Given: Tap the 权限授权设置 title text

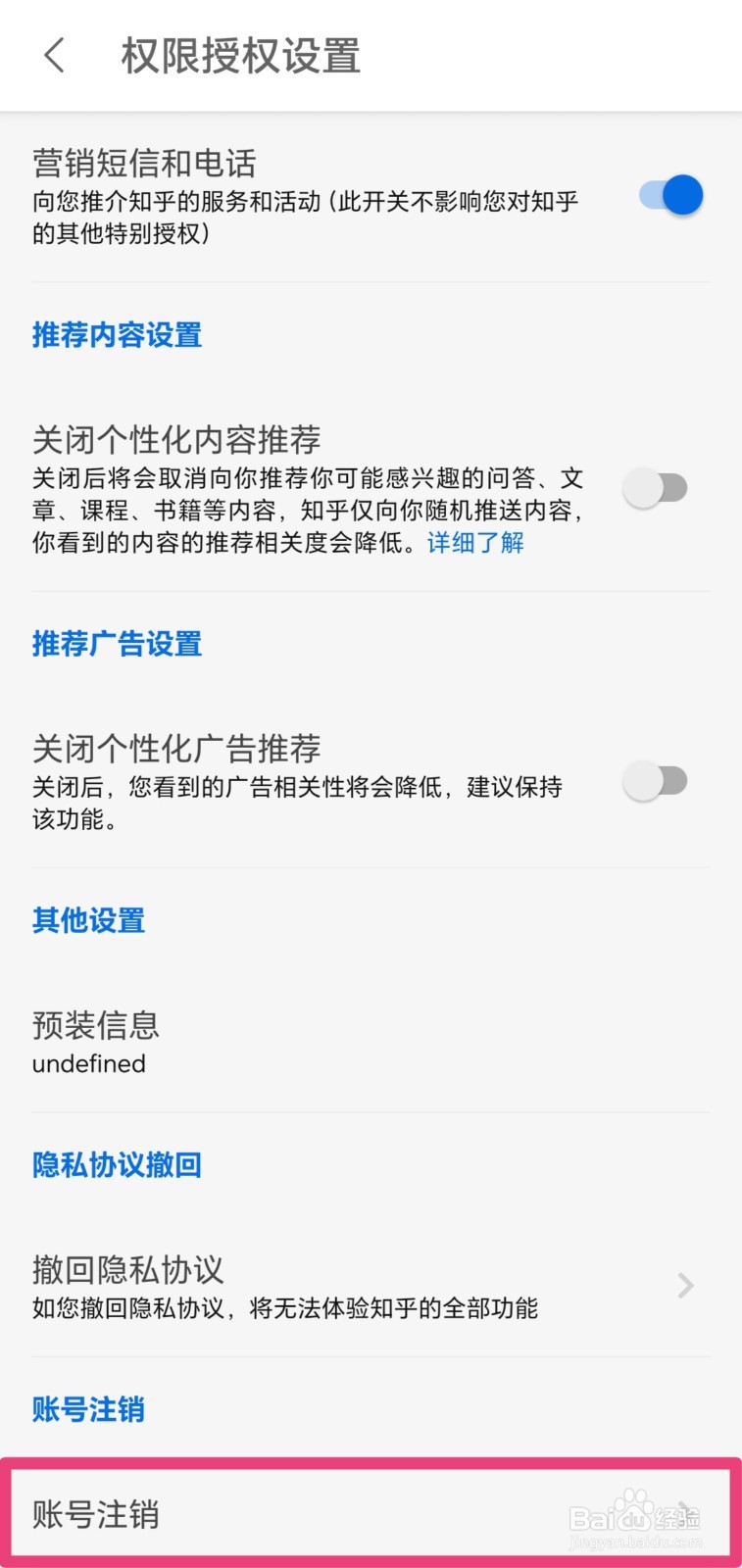Looking at the screenshot, I should (238, 57).
